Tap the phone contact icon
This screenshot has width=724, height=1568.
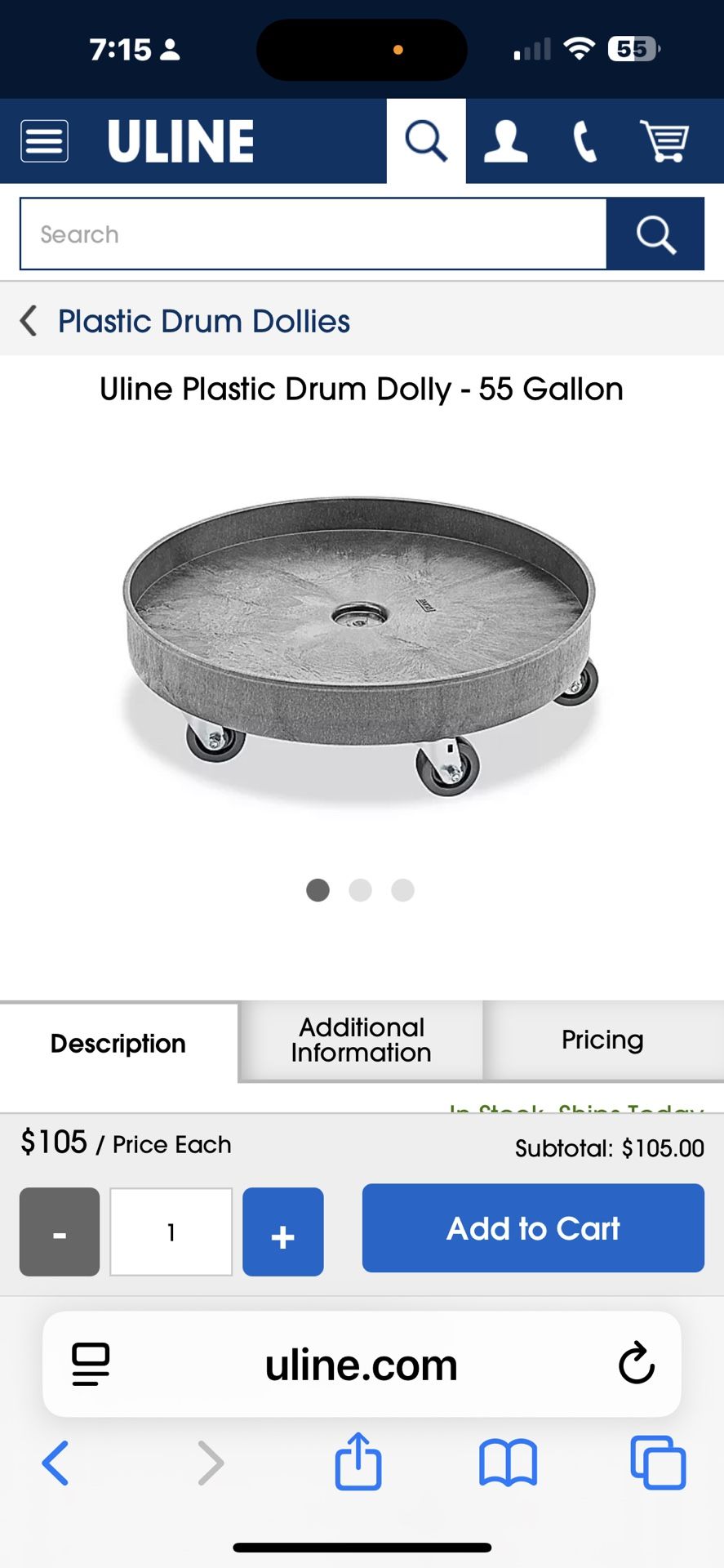tap(584, 141)
